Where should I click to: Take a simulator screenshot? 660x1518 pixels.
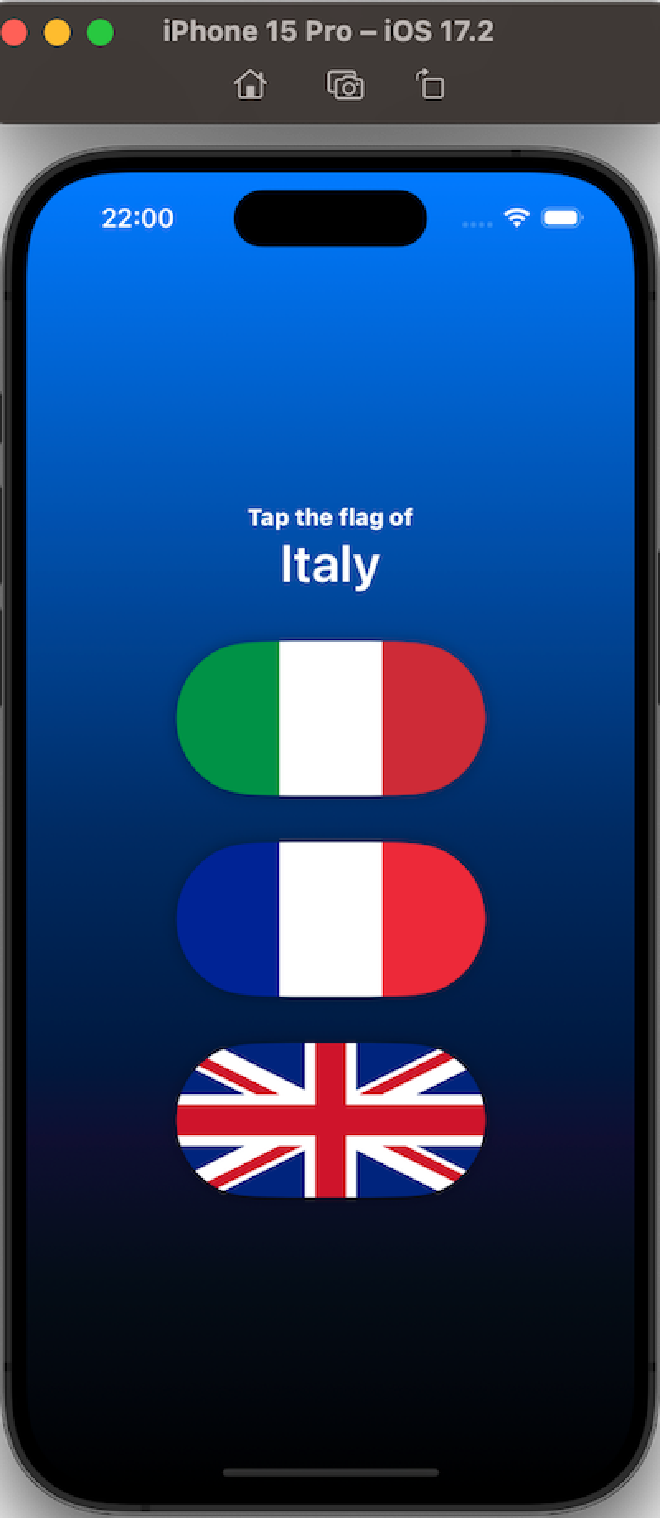(x=345, y=86)
